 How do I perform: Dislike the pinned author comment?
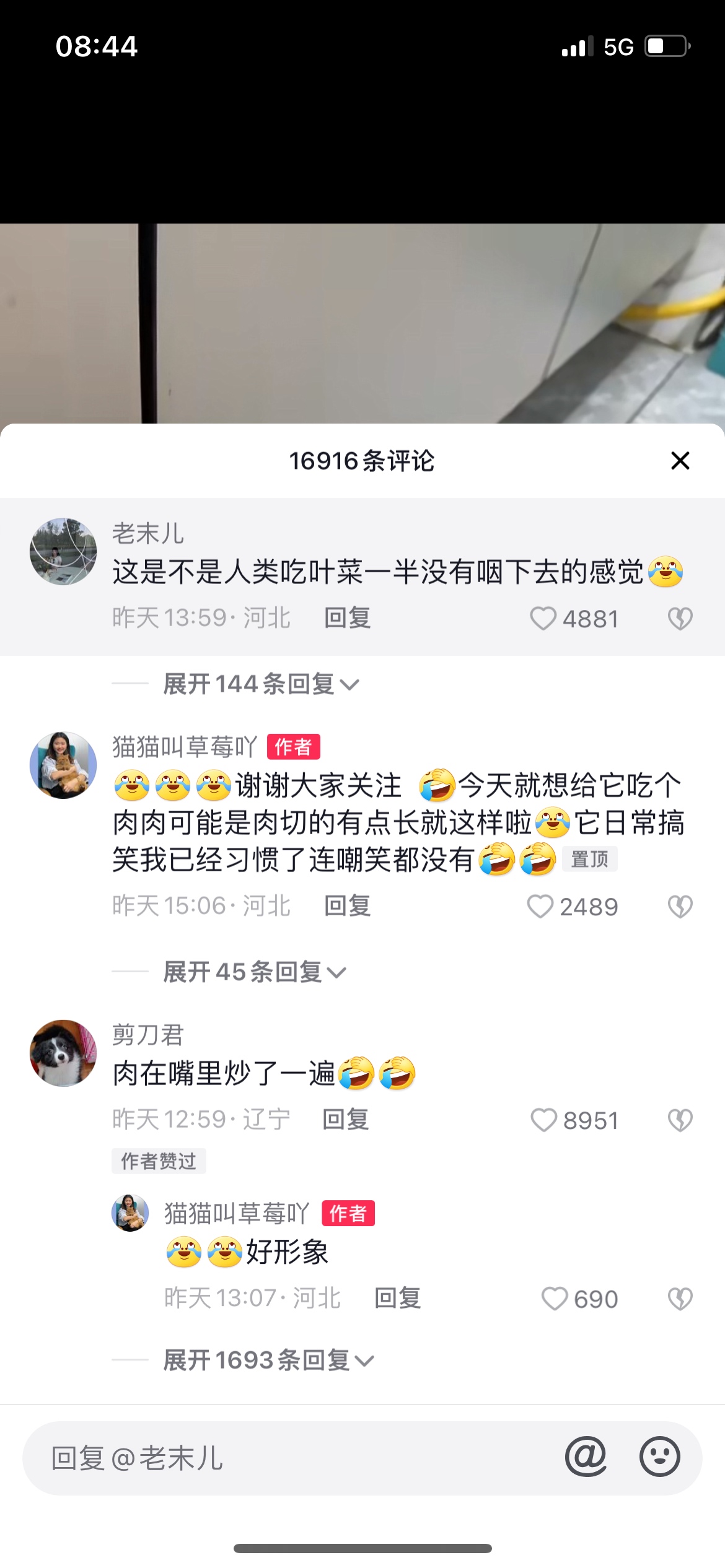(x=680, y=907)
